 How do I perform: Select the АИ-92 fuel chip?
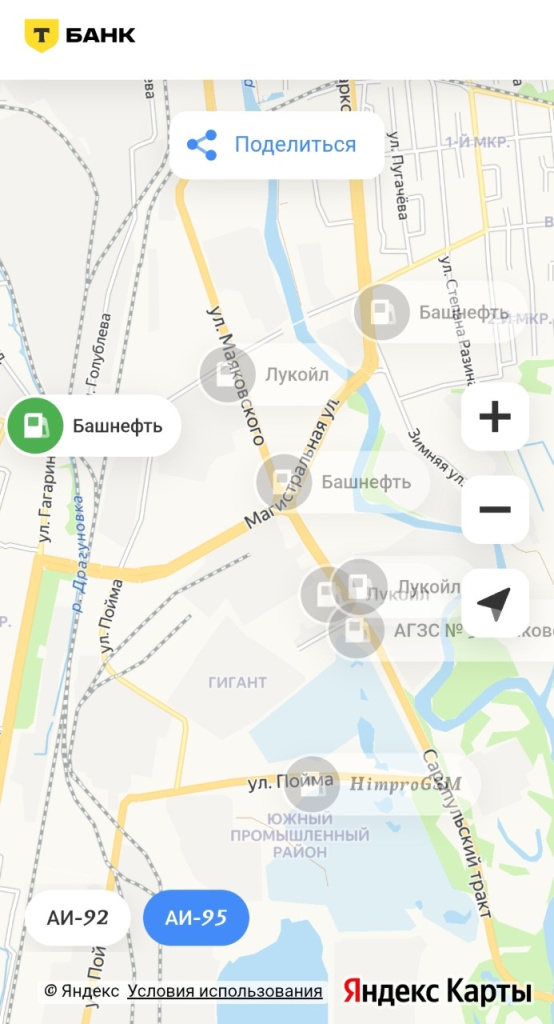[x=78, y=918]
